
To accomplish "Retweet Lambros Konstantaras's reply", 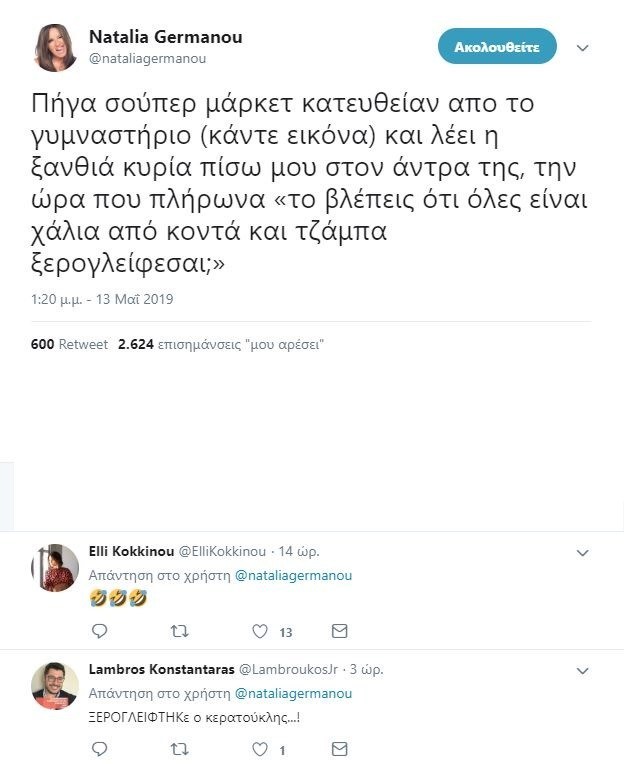I will (x=179, y=748).
